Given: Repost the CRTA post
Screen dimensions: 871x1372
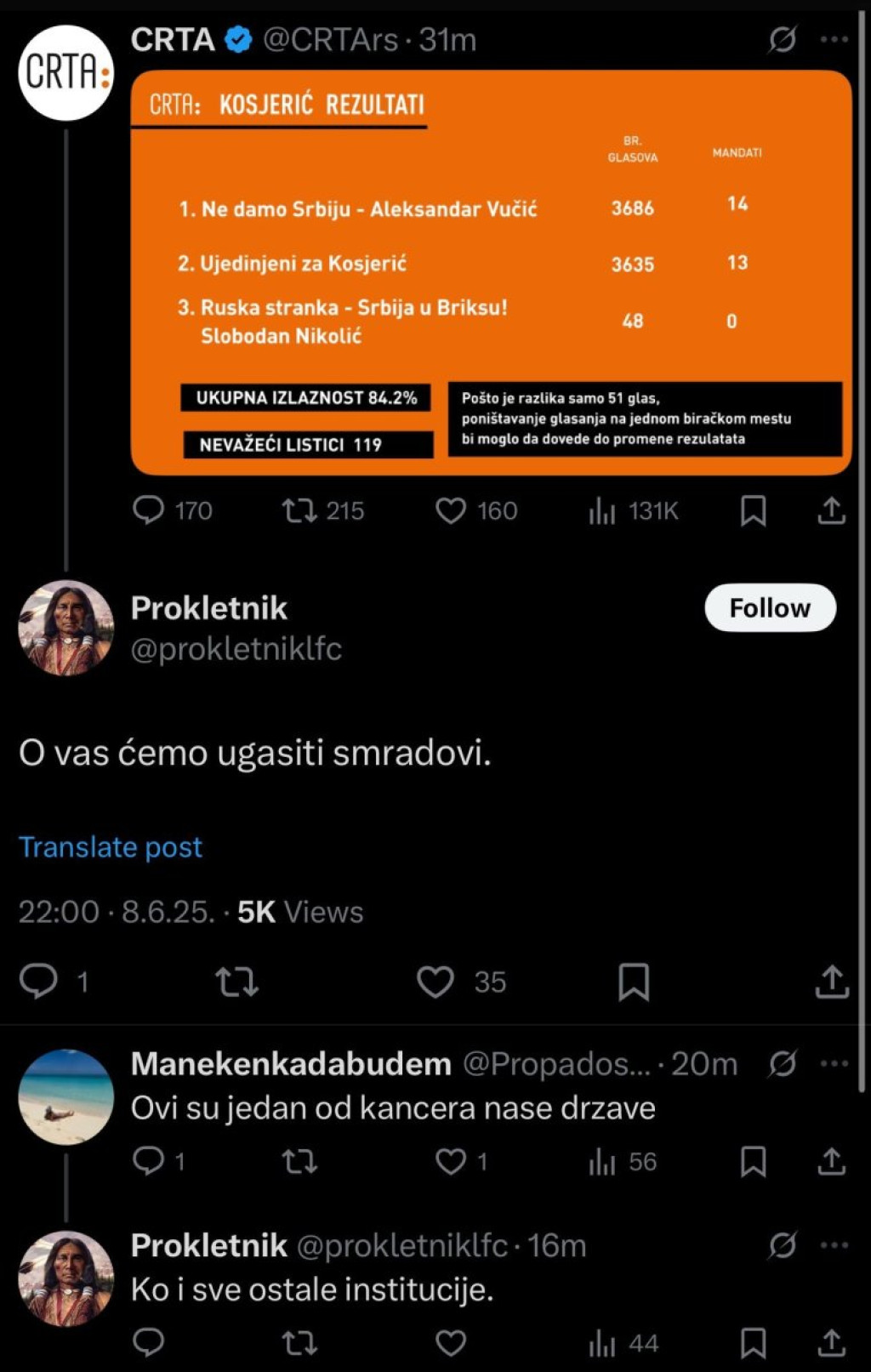Looking at the screenshot, I should 299,510.
